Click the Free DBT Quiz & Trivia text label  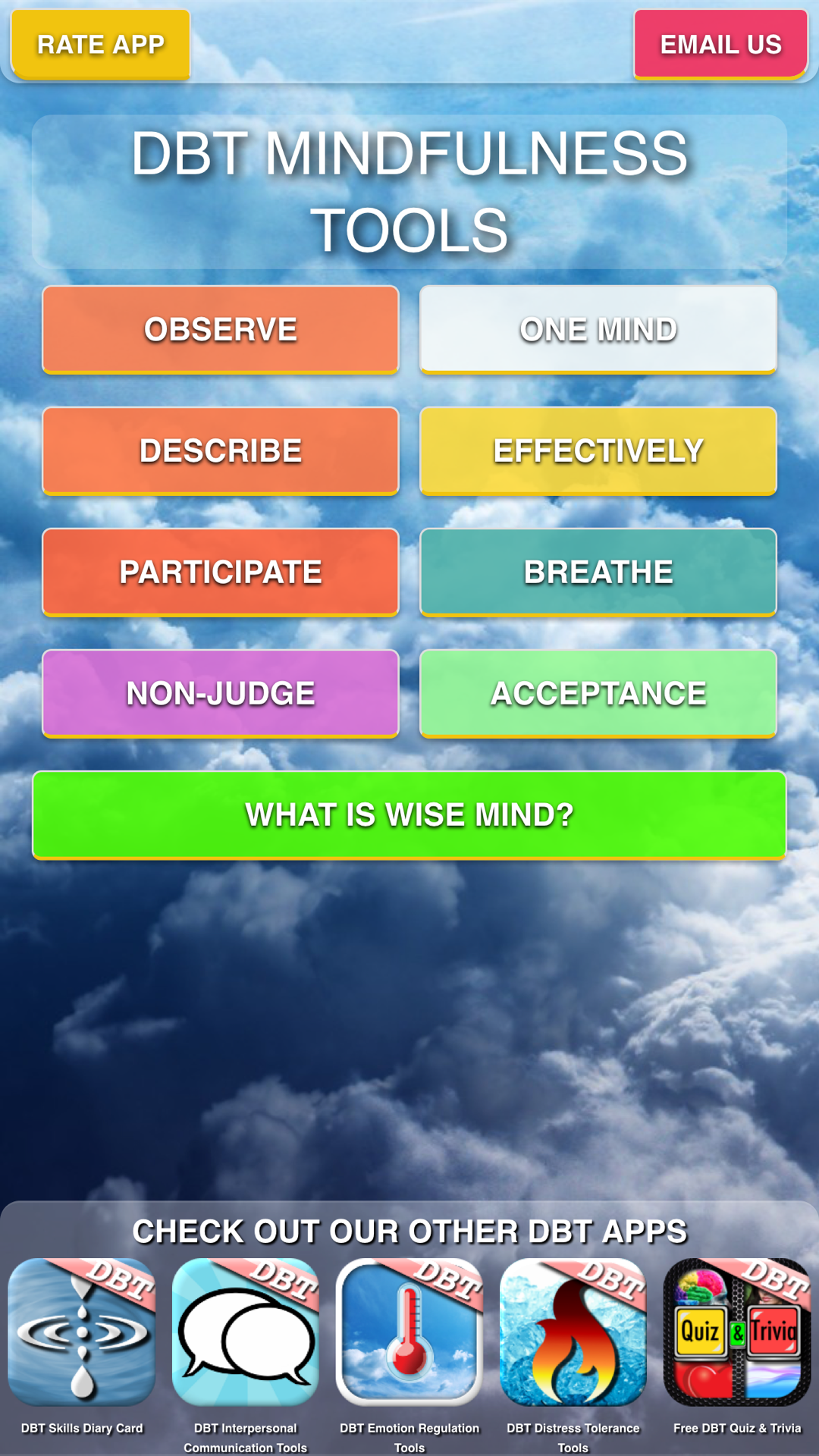pos(736,1429)
